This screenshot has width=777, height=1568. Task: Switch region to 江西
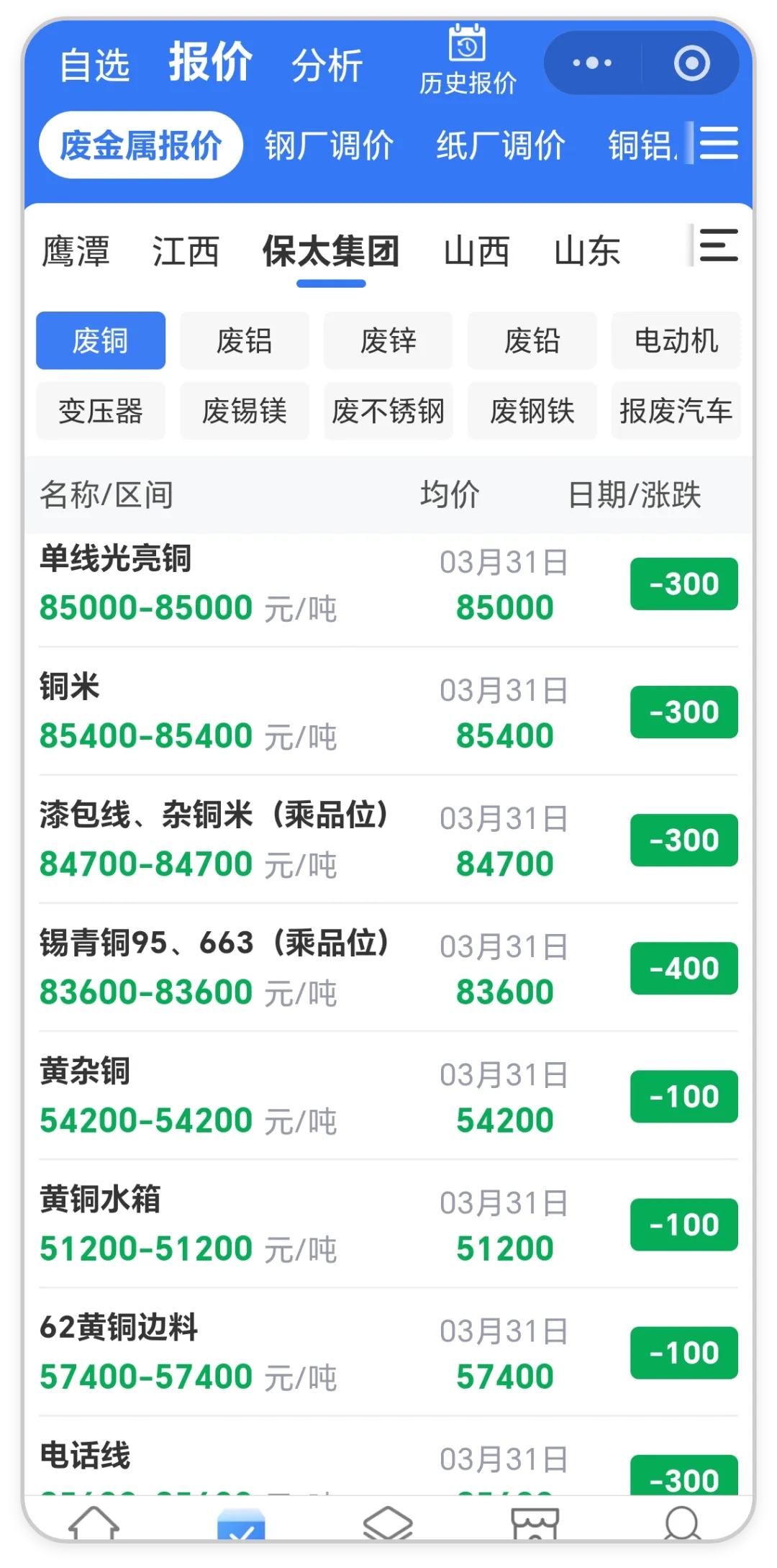tap(186, 252)
